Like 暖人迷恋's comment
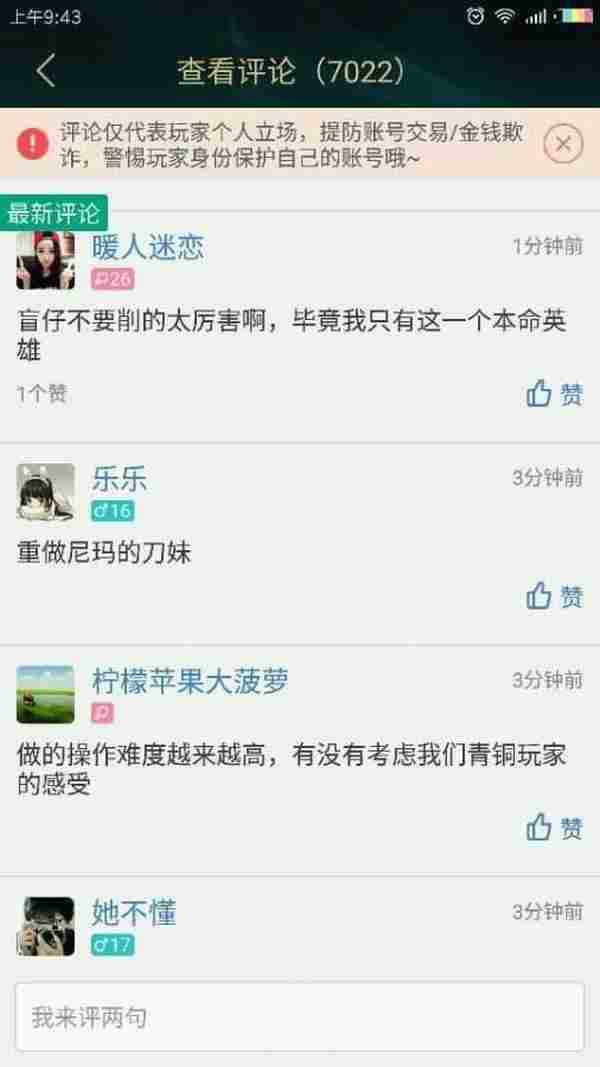The height and width of the screenshot is (1067, 600). coord(555,394)
